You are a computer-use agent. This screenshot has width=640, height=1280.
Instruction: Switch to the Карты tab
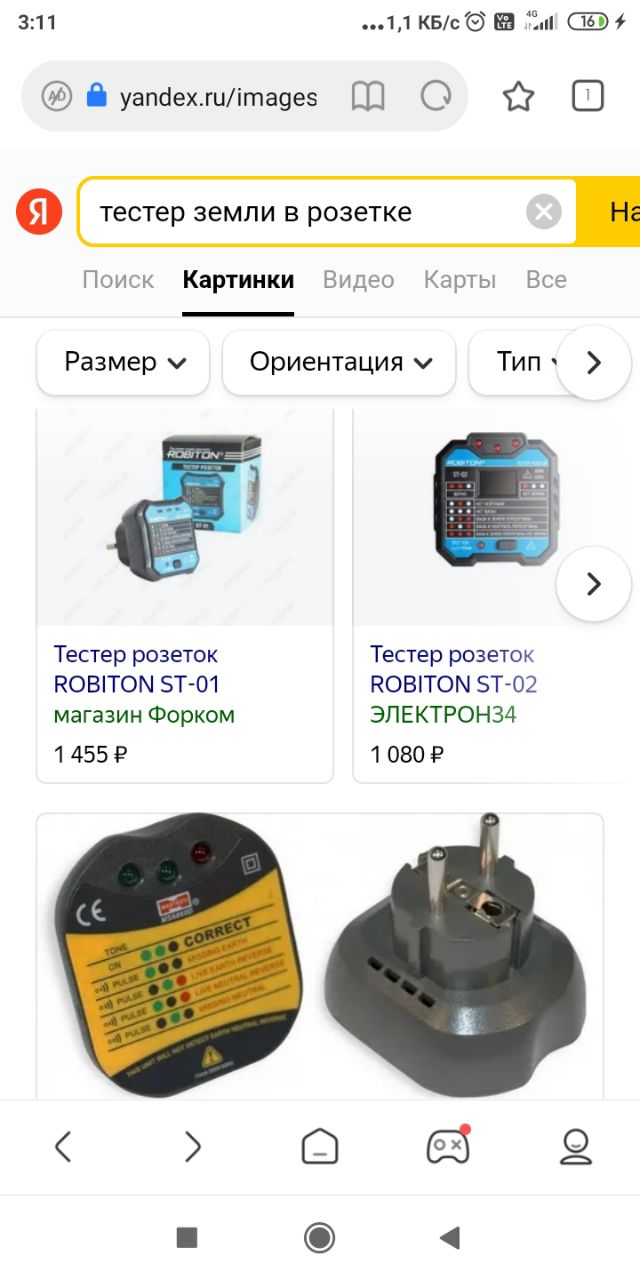point(460,280)
